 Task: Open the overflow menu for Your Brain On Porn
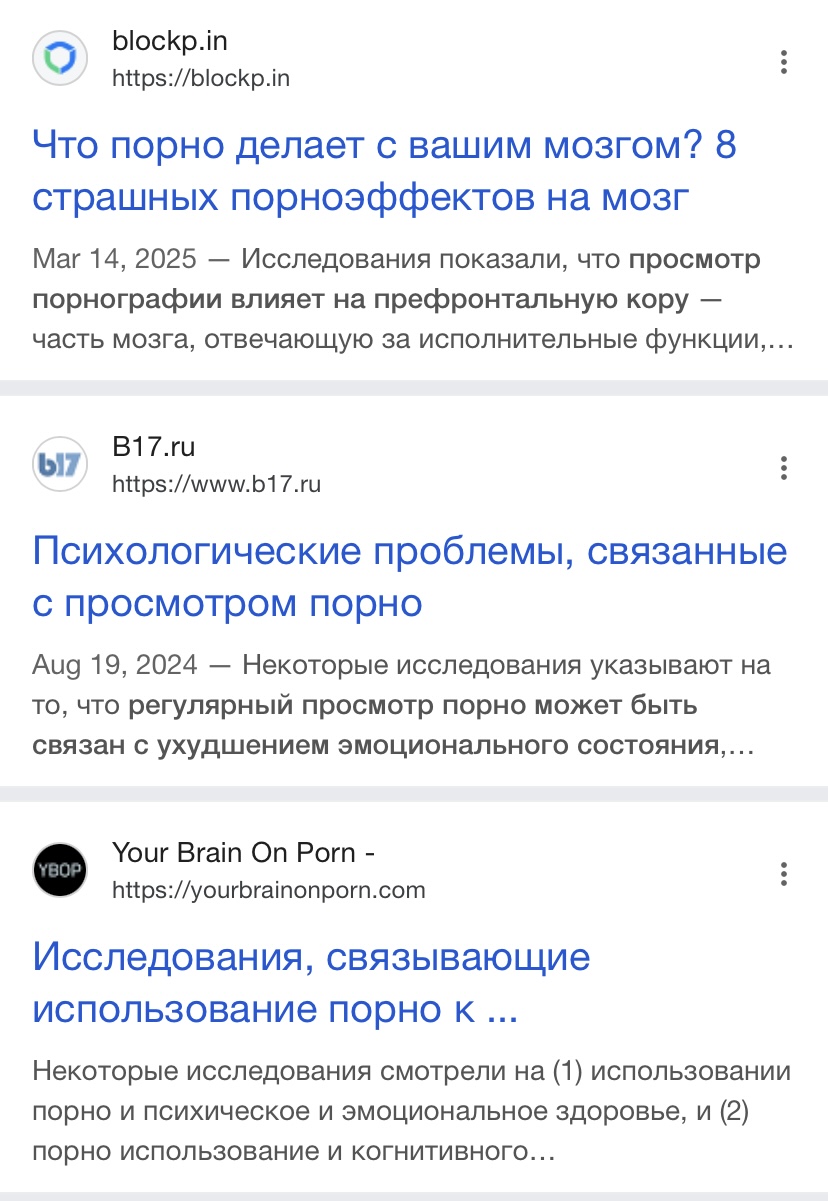[x=784, y=873]
